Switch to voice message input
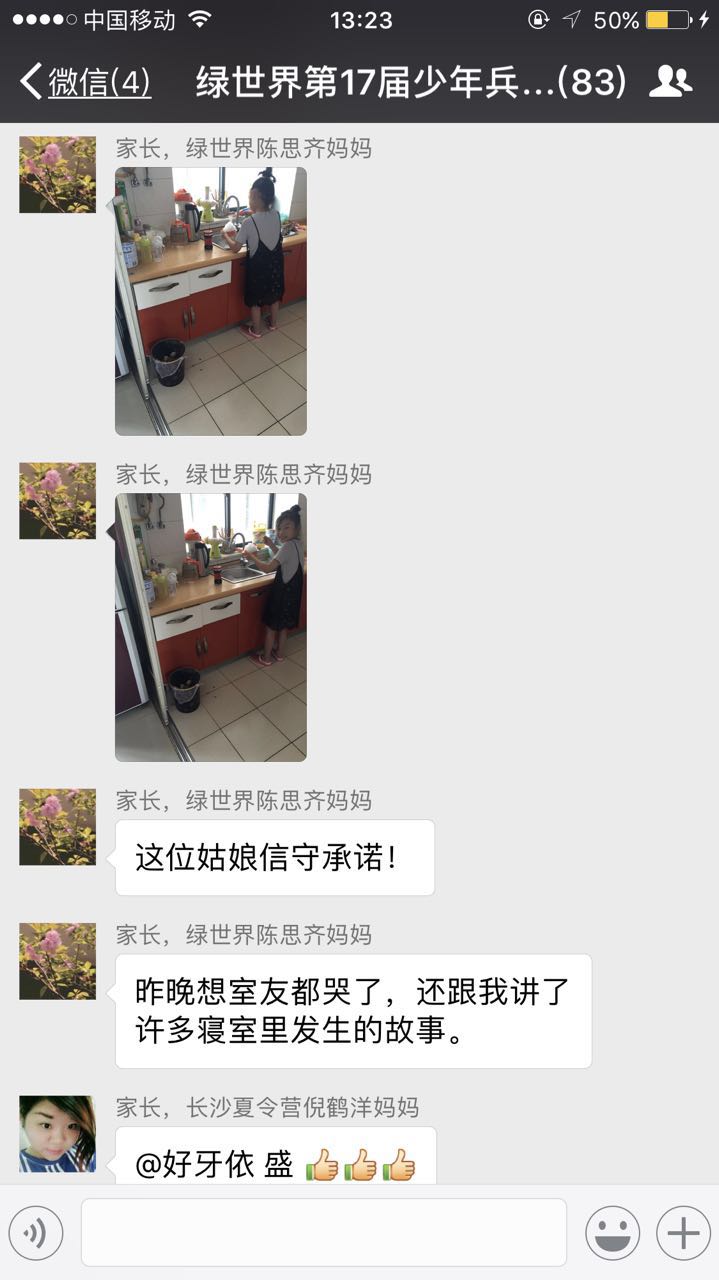The image size is (719, 1280). 36,1232
